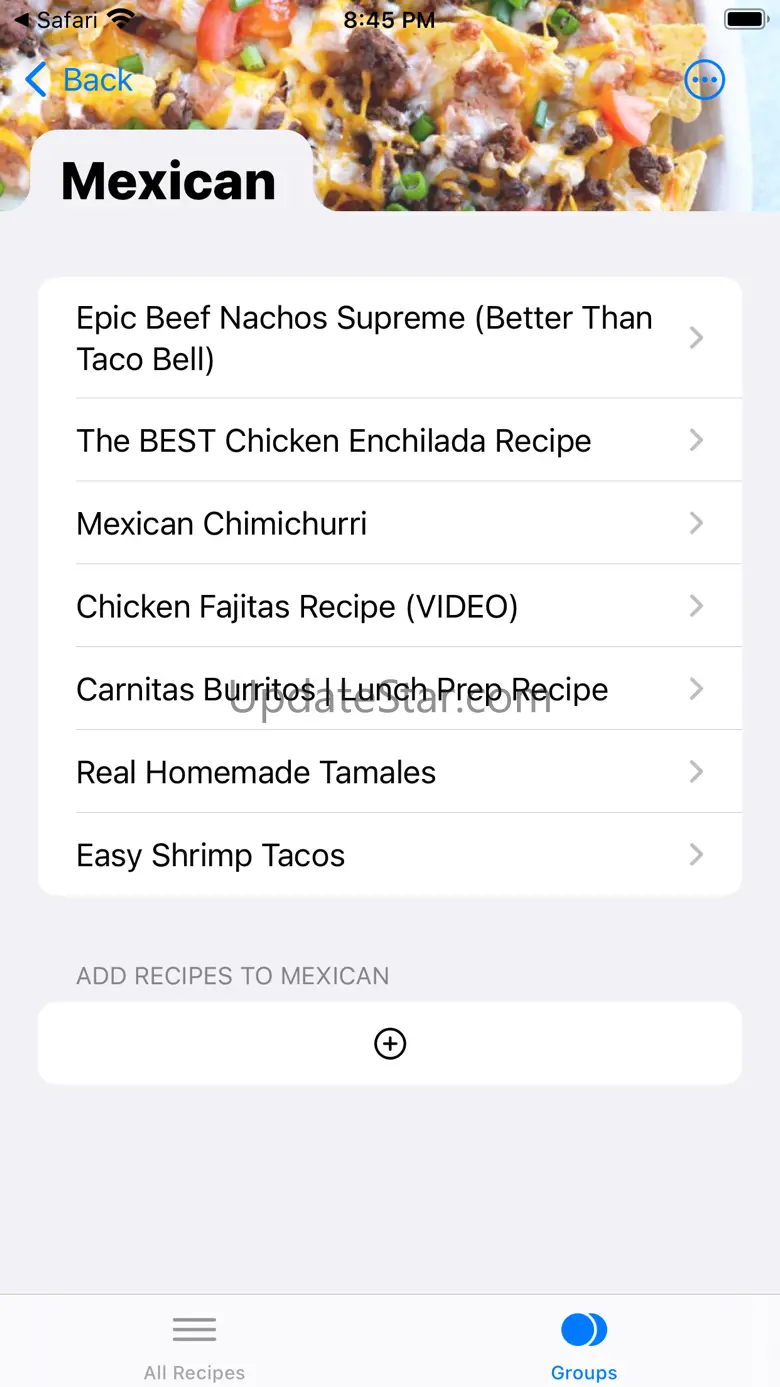Open the Mexican Chimichurri recipe
This screenshot has width=780, height=1387.
(x=389, y=524)
